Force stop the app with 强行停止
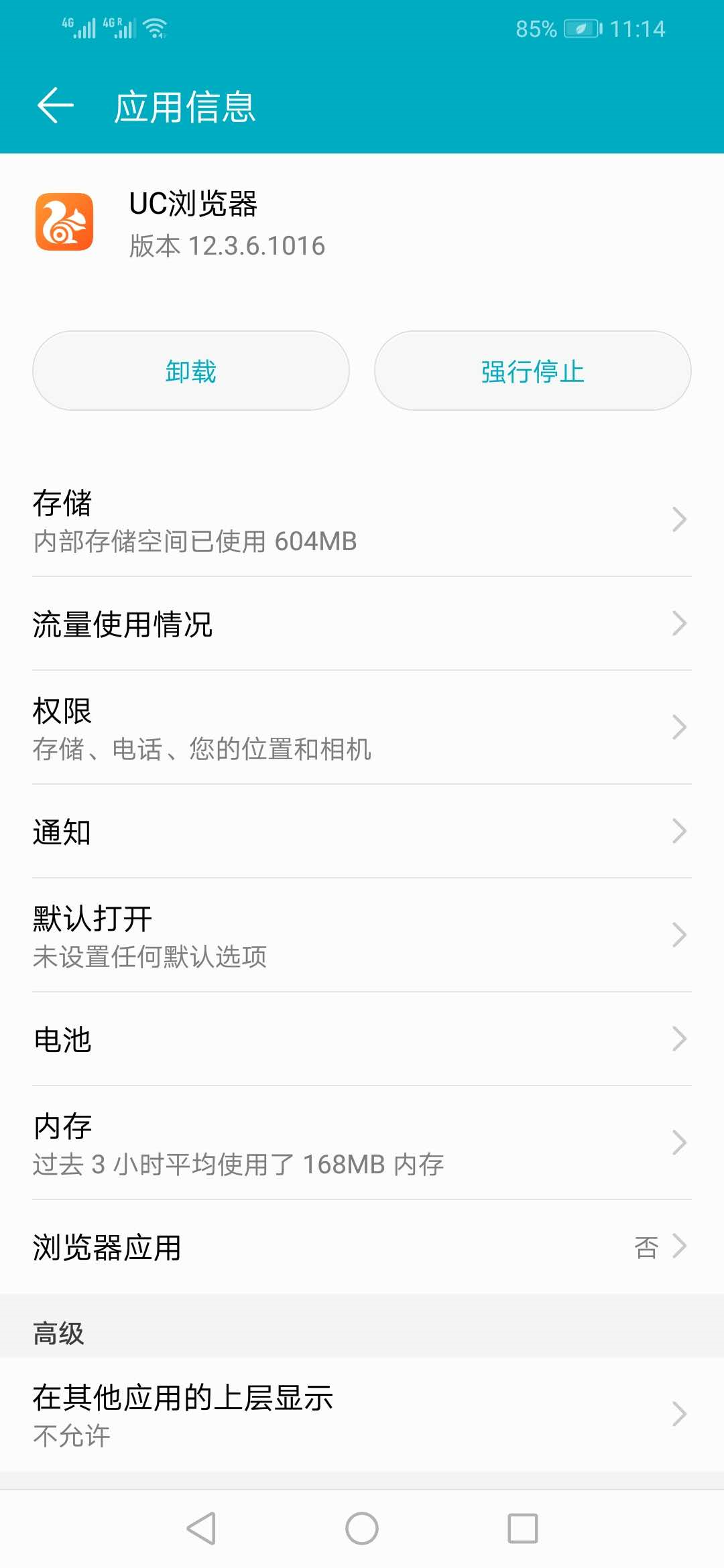The image size is (724, 1568). point(532,371)
